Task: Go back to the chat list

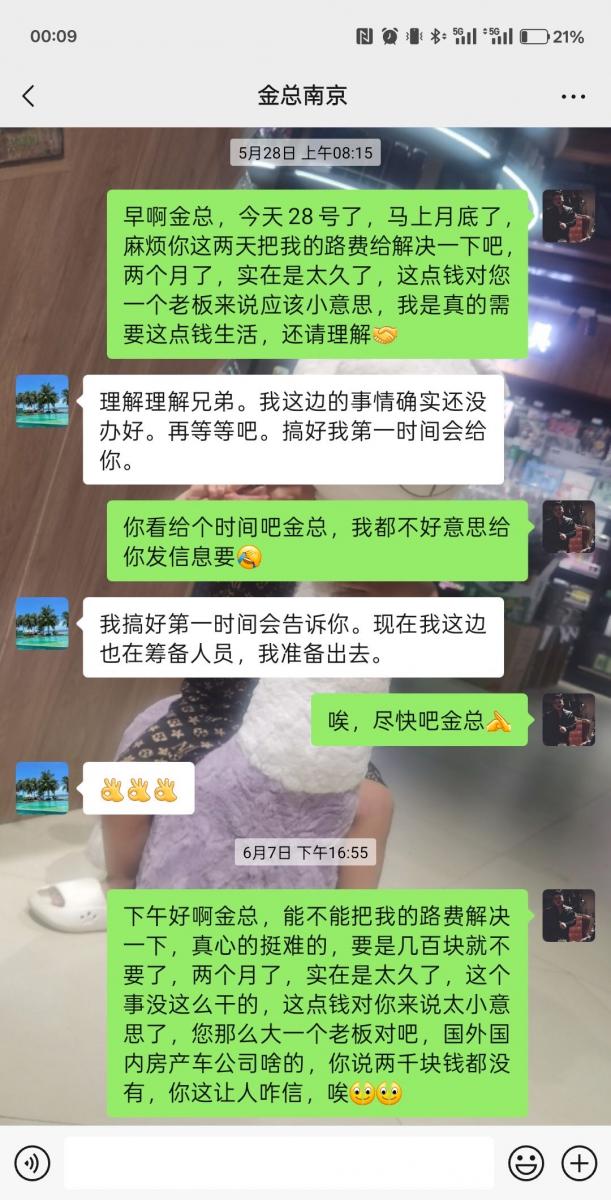Action: coord(28,96)
